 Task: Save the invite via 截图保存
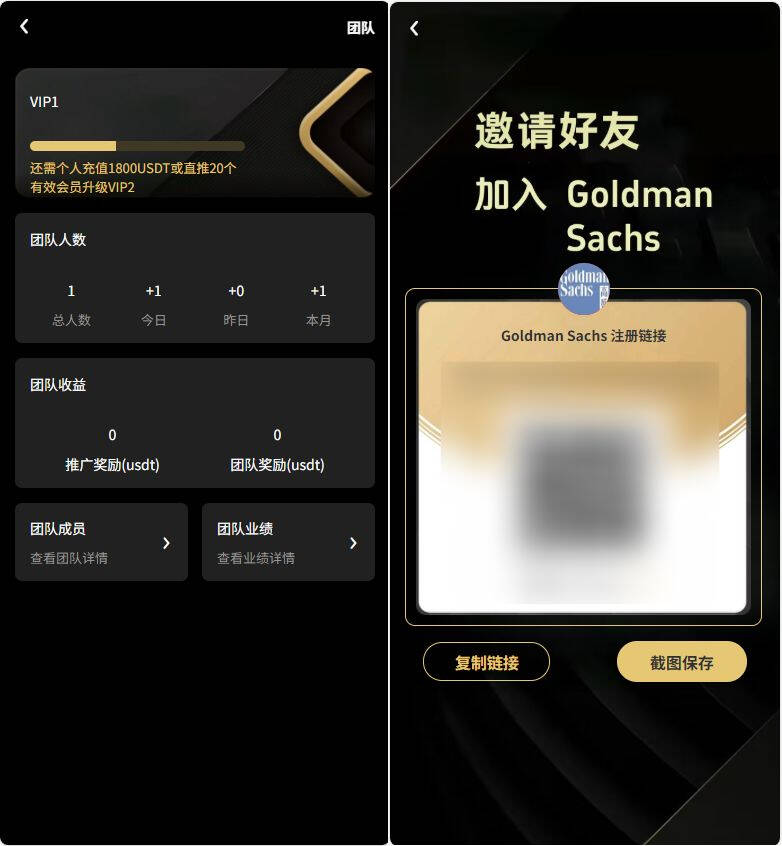tap(681, 662)
